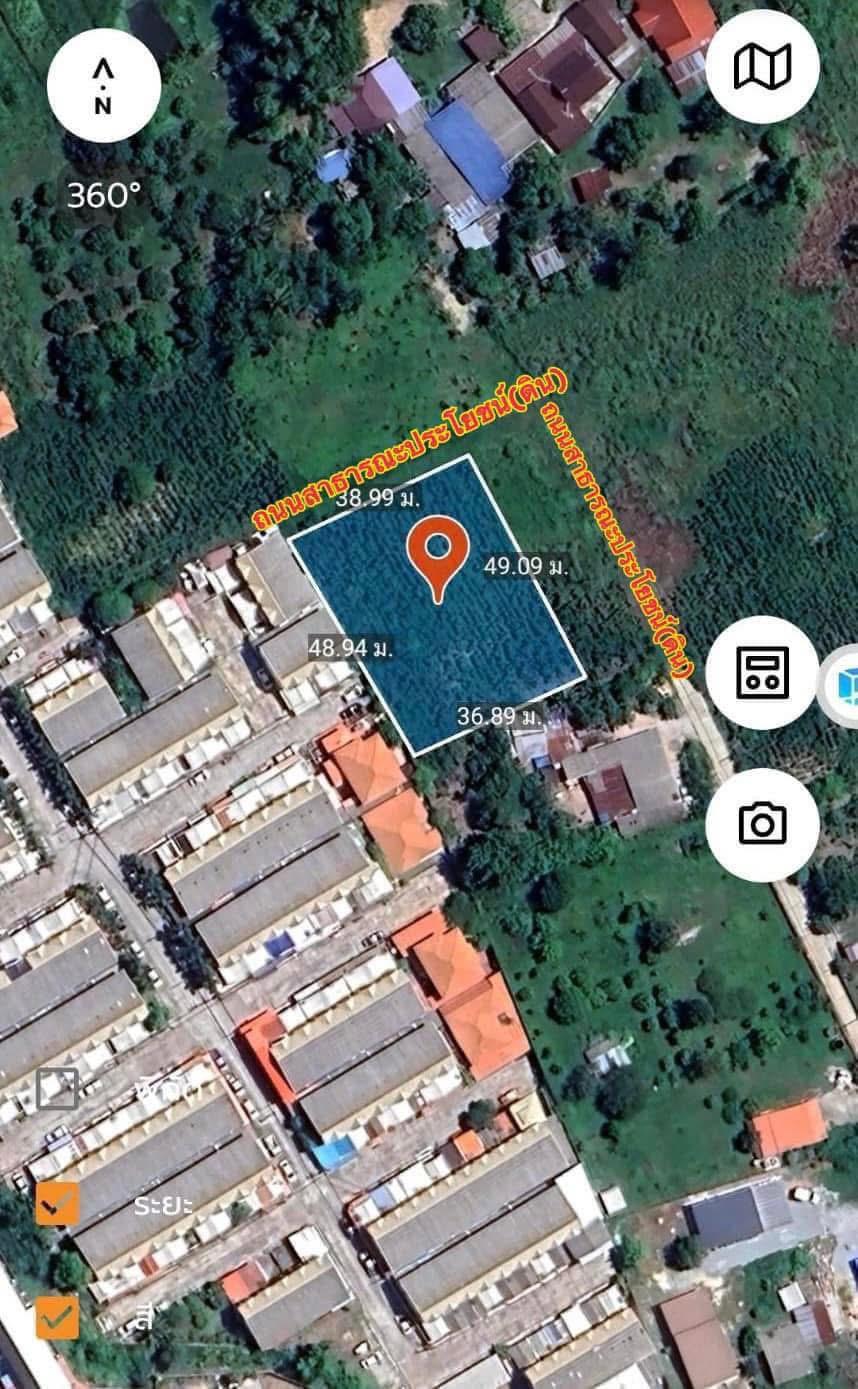Open the area calculator tool
858x1389 pixels.
point(762,672)
